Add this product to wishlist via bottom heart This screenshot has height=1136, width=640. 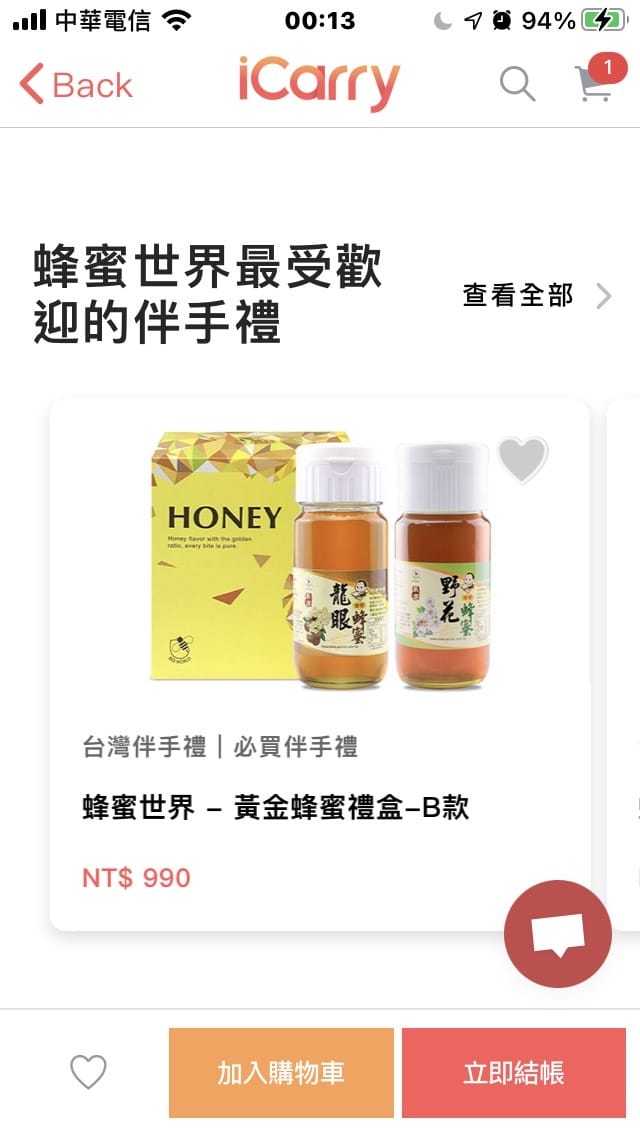pos(88,1073)
